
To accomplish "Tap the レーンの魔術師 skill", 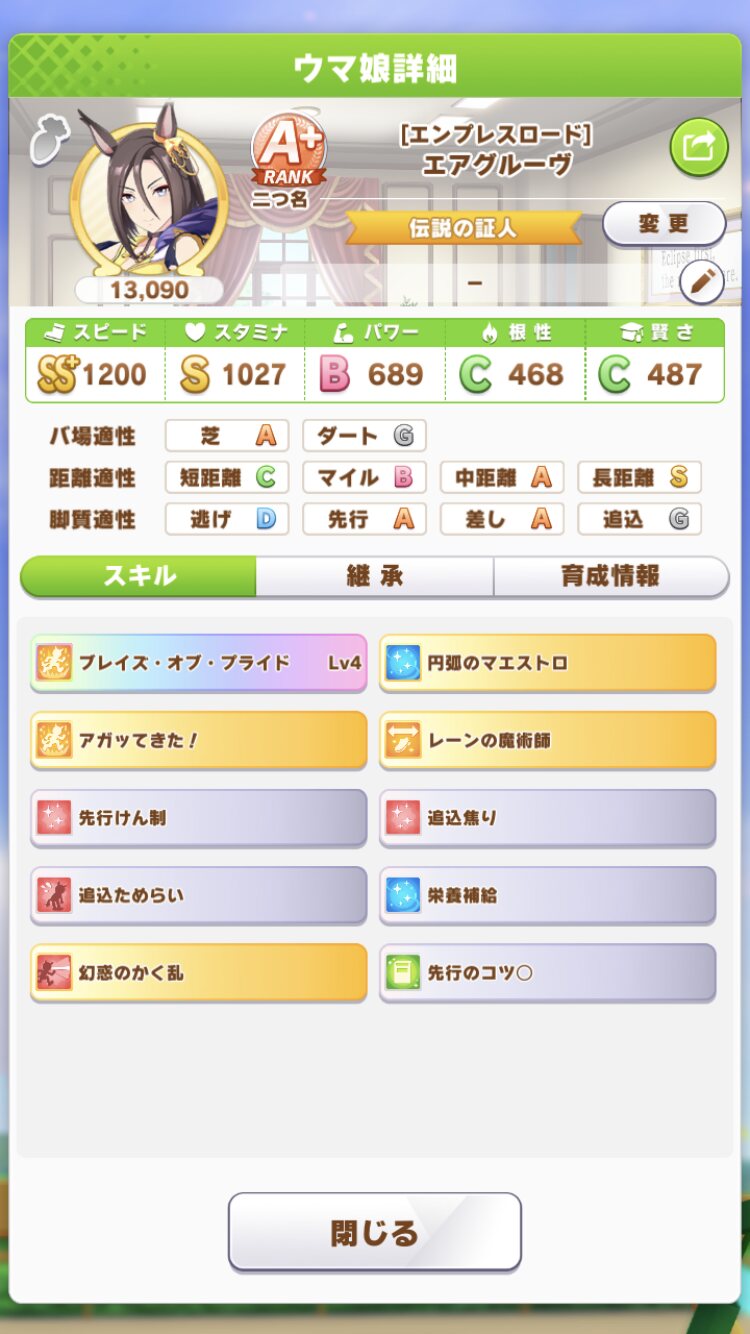I will coord(547,740).
